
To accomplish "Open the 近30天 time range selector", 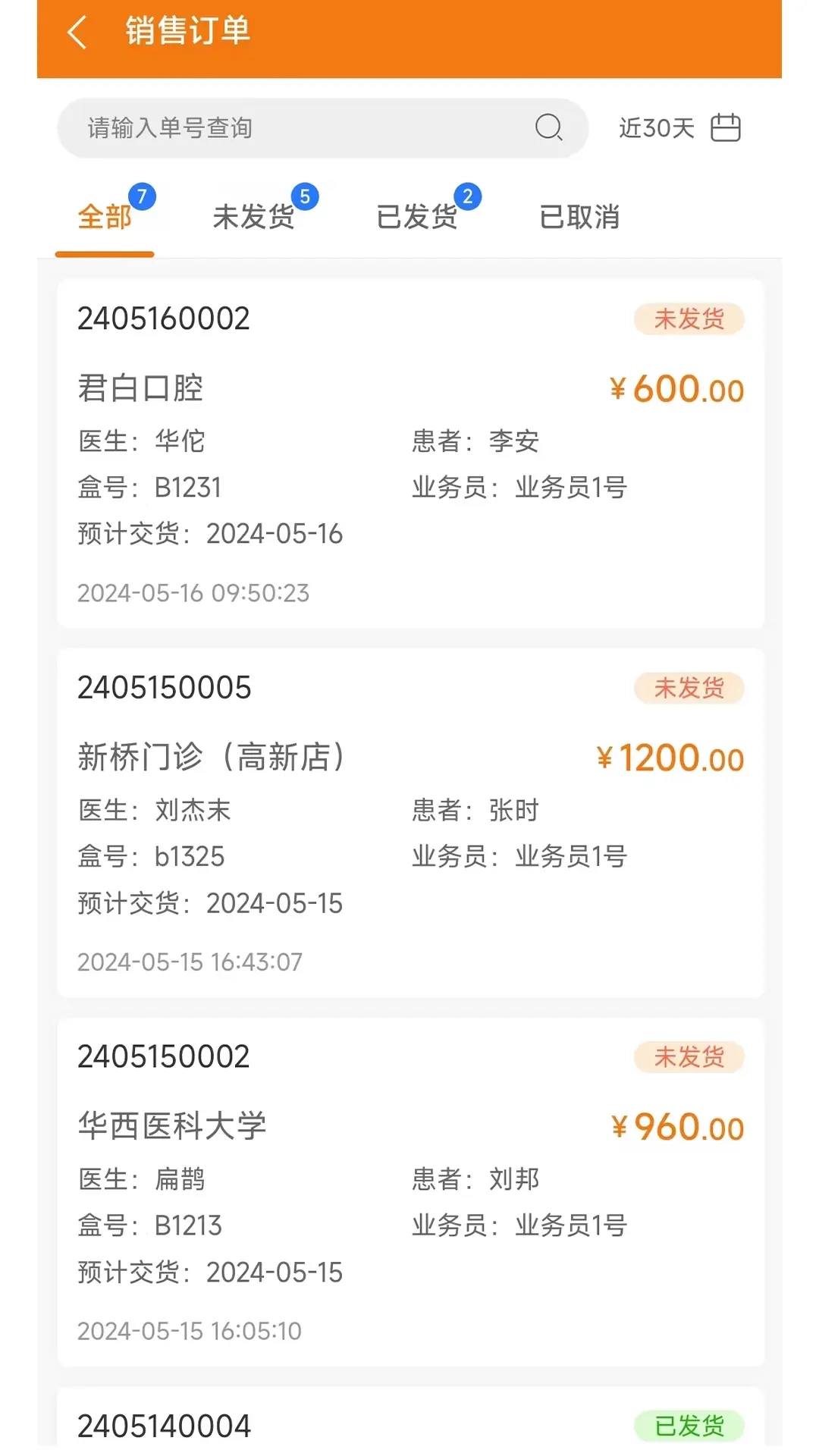I will [655, 127].
